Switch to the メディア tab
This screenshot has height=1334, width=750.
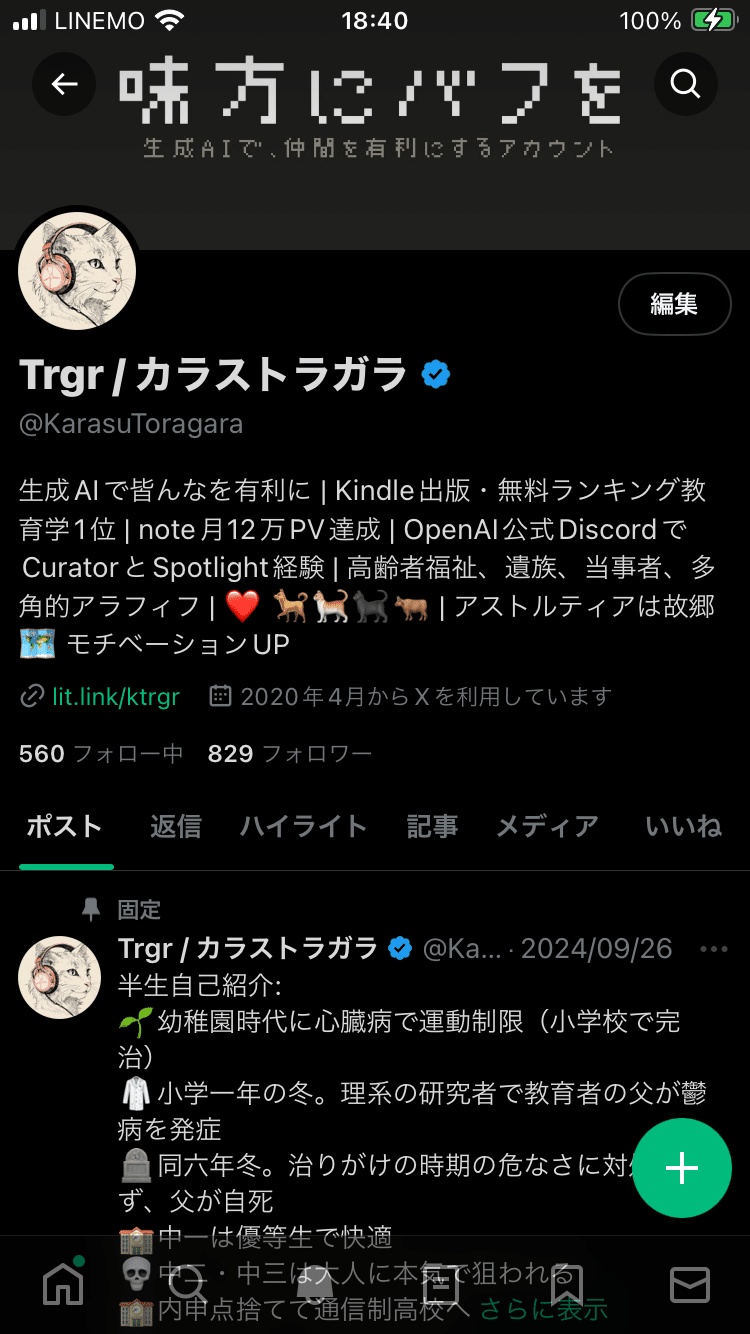[x=548, y=827]
